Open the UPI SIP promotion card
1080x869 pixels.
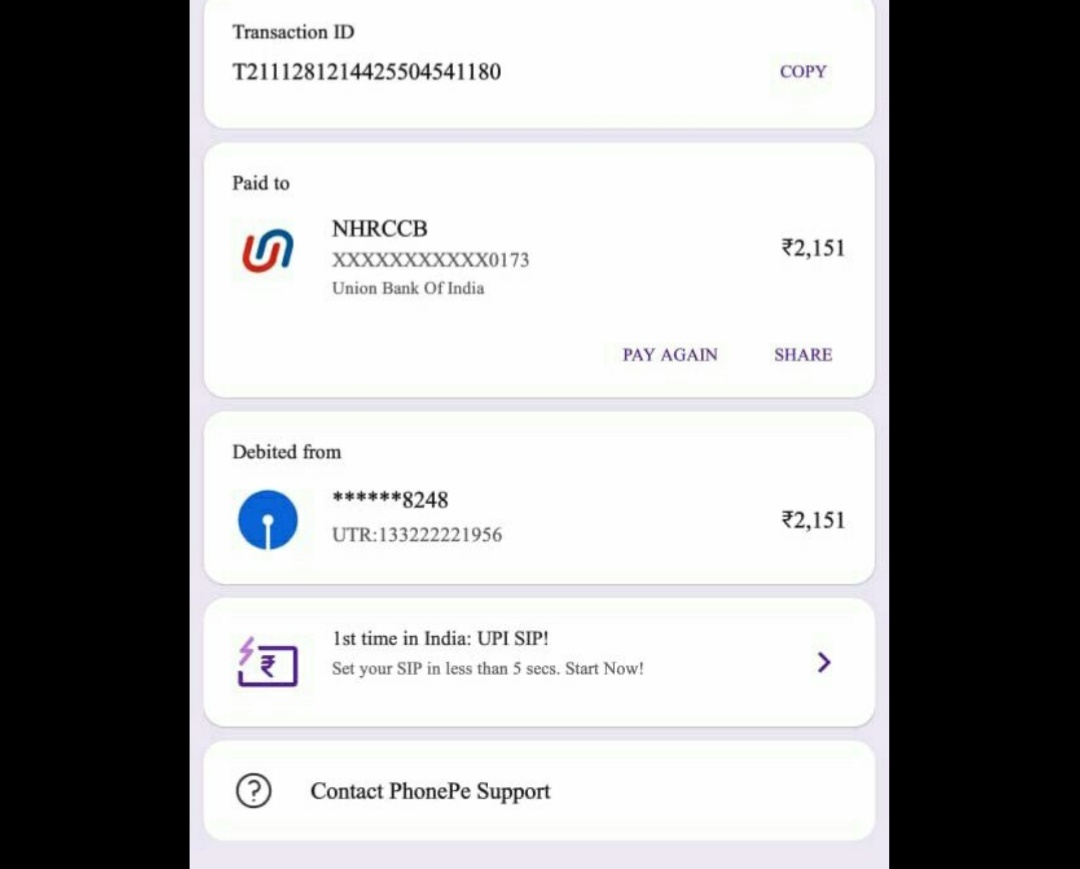coord(539,662)
